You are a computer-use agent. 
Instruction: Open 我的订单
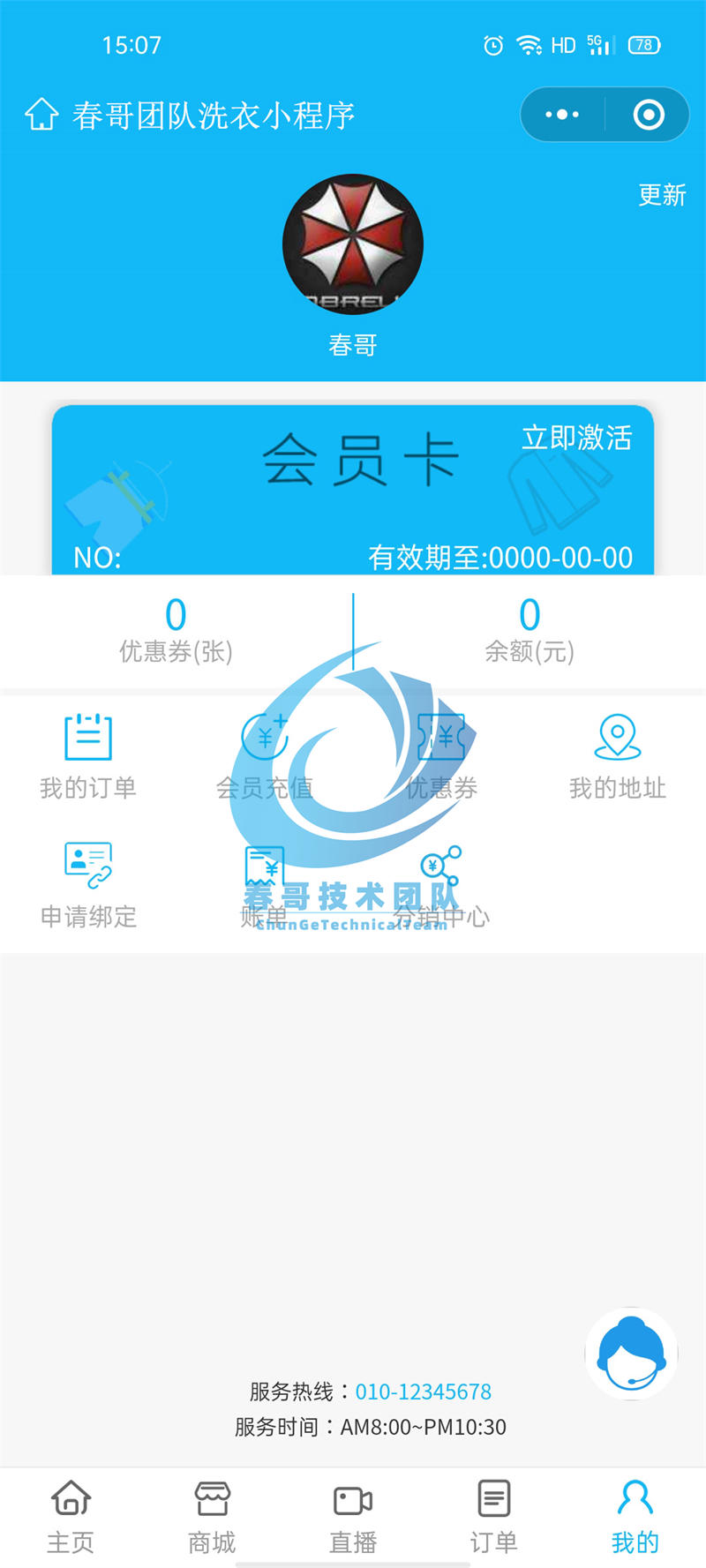88,756
